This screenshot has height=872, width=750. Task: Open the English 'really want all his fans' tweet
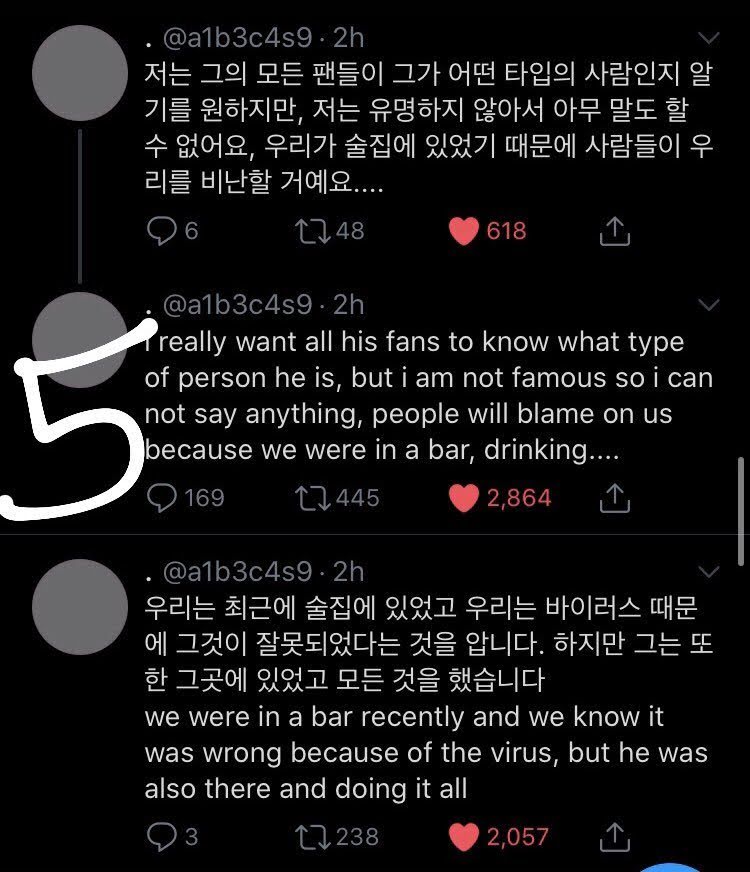[428, 395]
